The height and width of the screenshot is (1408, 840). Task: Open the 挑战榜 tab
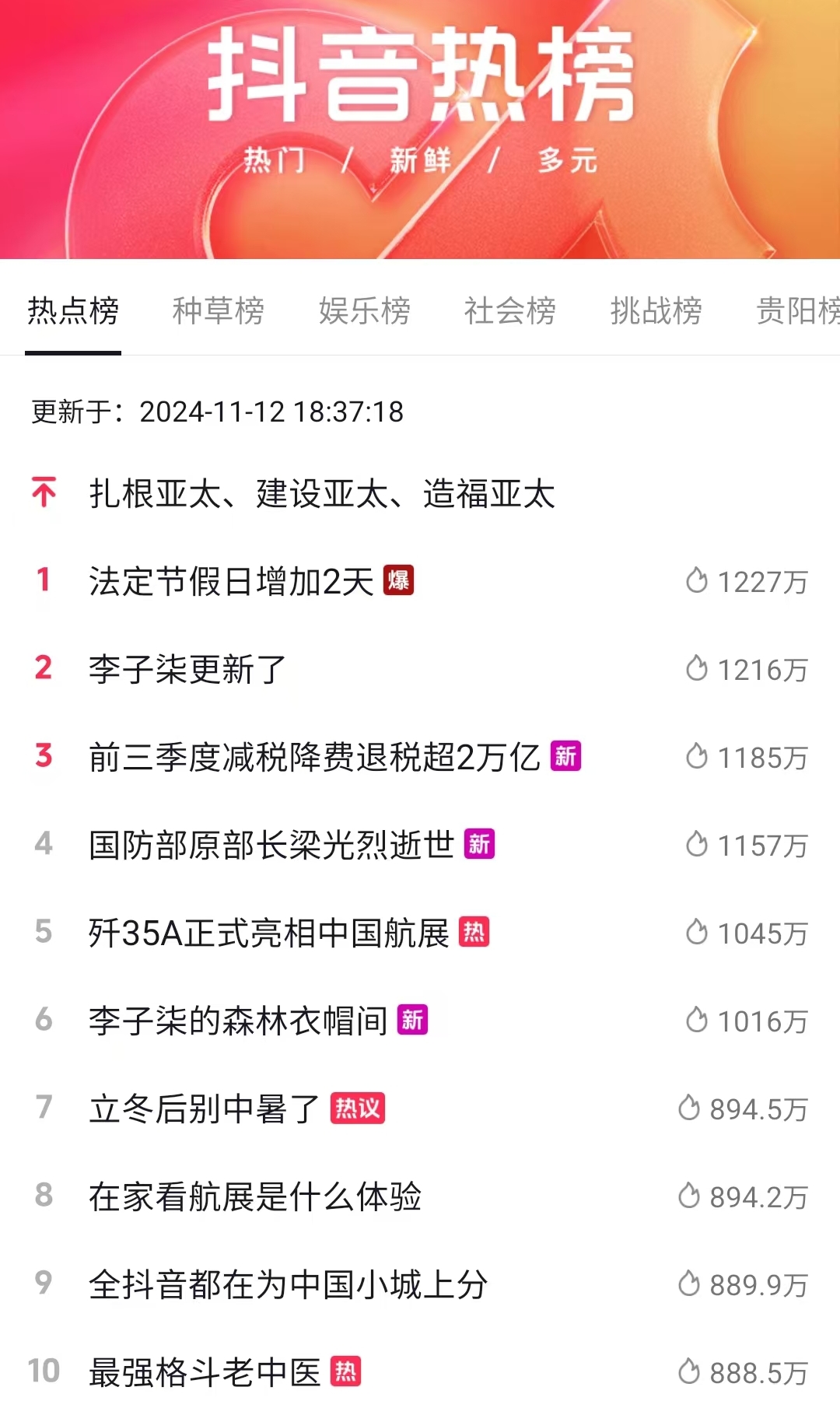tap(656, 310)
